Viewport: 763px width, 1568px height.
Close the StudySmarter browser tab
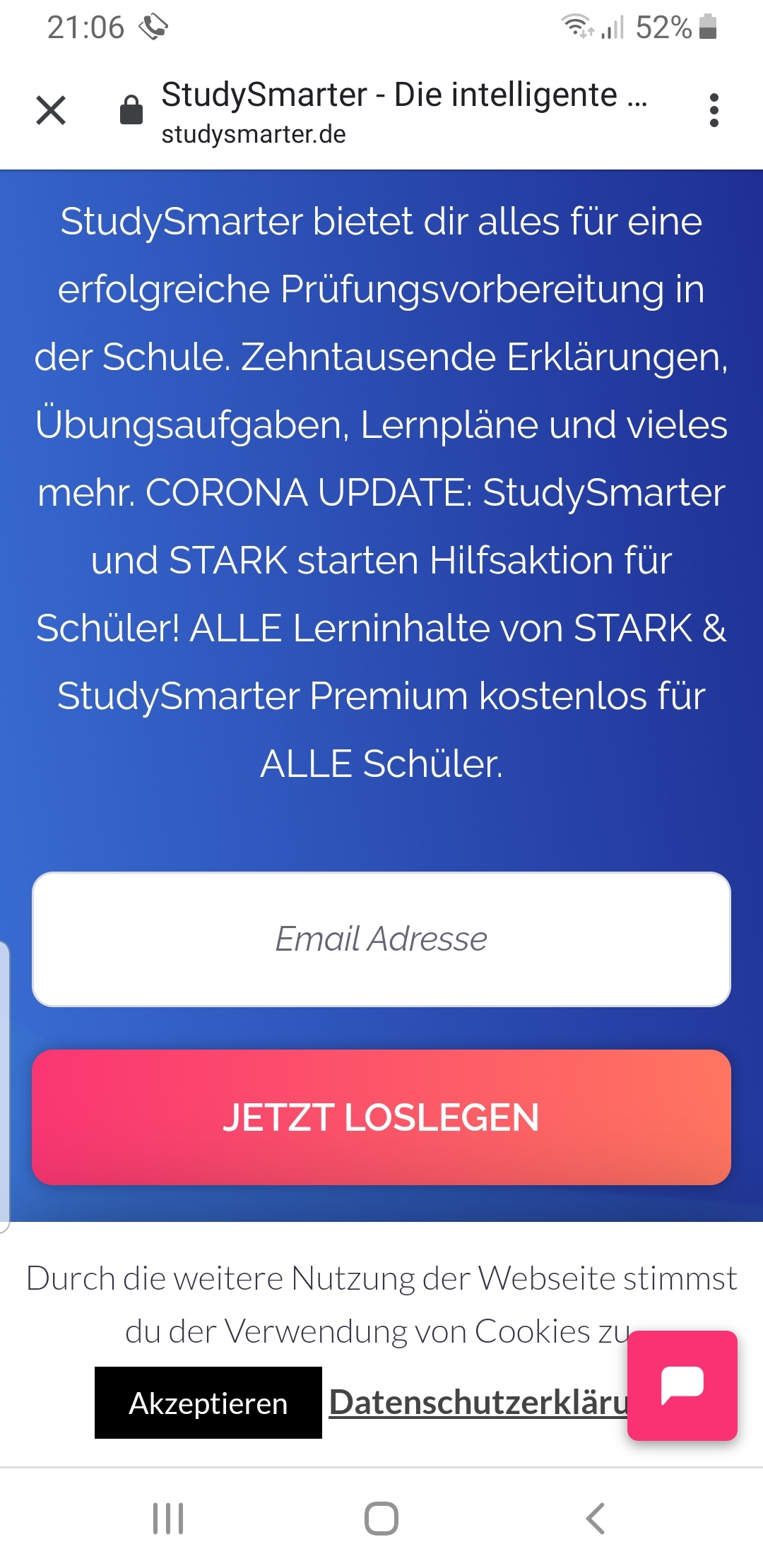[51, 111]
